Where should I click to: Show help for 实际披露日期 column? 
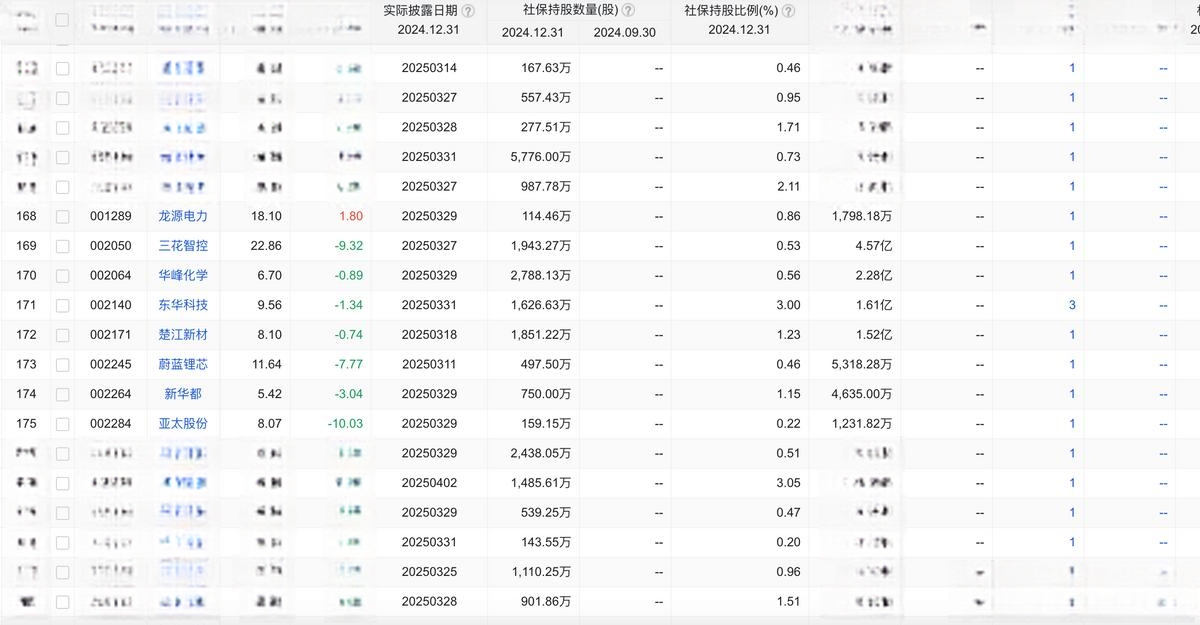pos(468,11)
